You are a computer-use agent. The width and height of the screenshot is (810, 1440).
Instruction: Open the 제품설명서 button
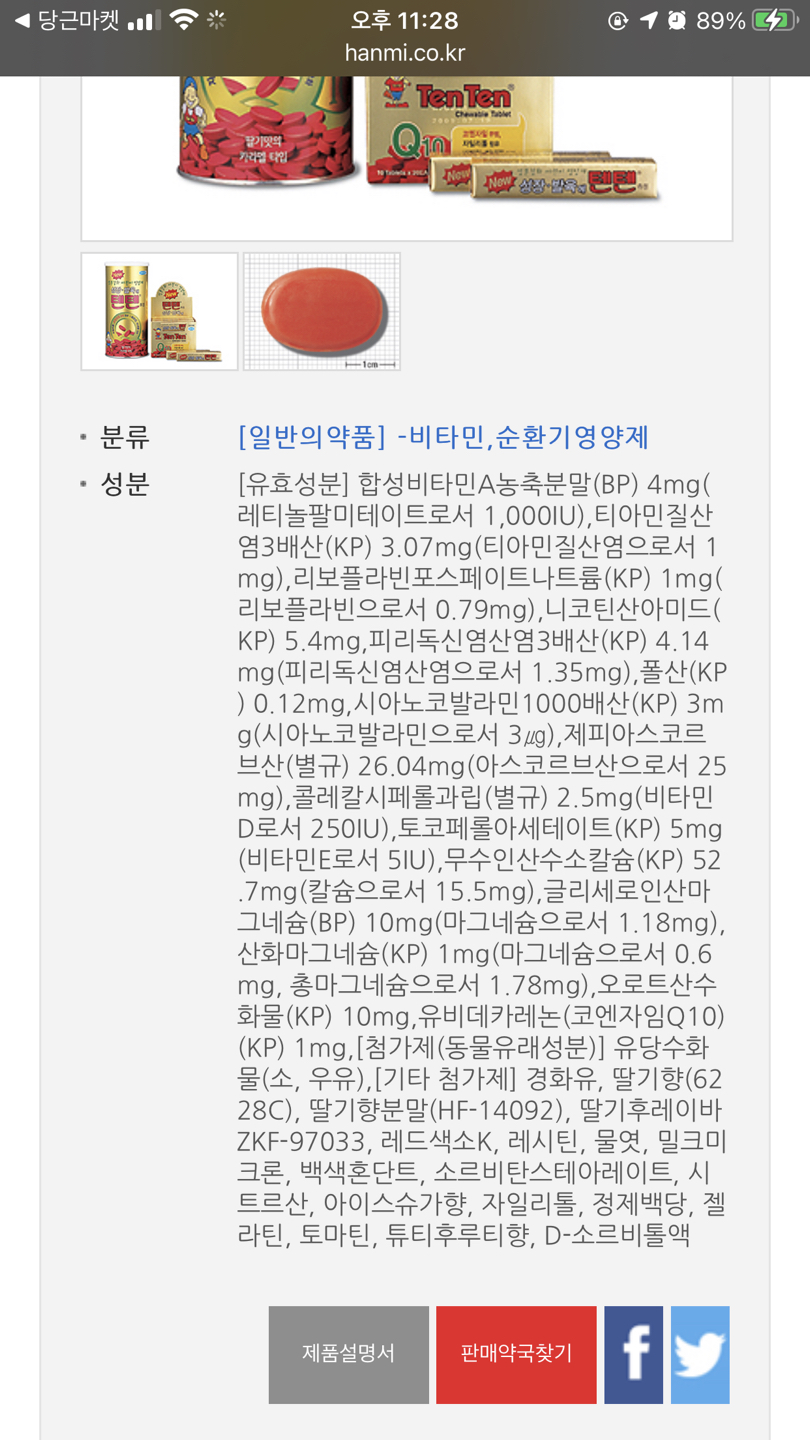point(348,1354)
